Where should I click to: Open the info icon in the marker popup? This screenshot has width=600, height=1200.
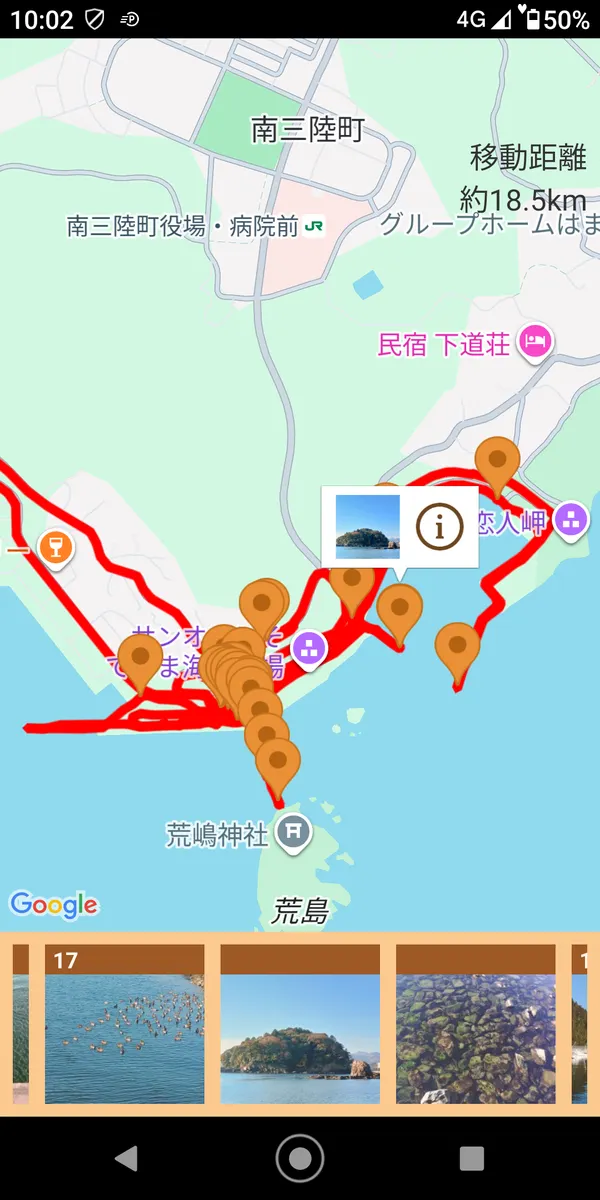[x=440, y=527]
